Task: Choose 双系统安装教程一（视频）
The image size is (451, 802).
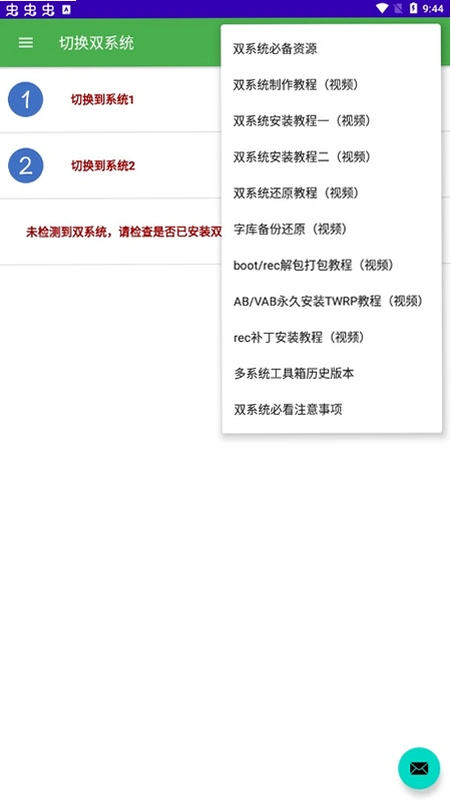Action: point(331,121)
